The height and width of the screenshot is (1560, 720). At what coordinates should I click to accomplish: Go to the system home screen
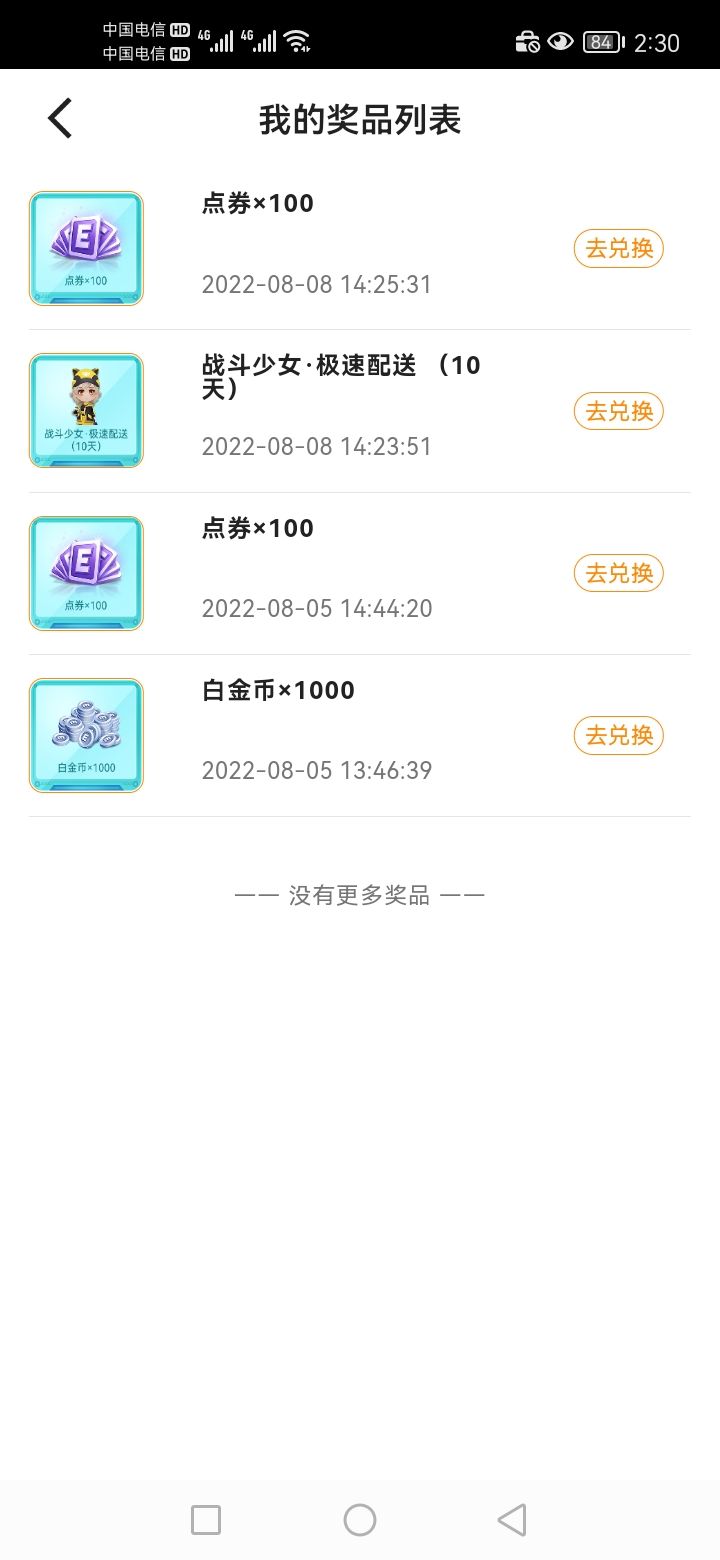[360, 1520]
